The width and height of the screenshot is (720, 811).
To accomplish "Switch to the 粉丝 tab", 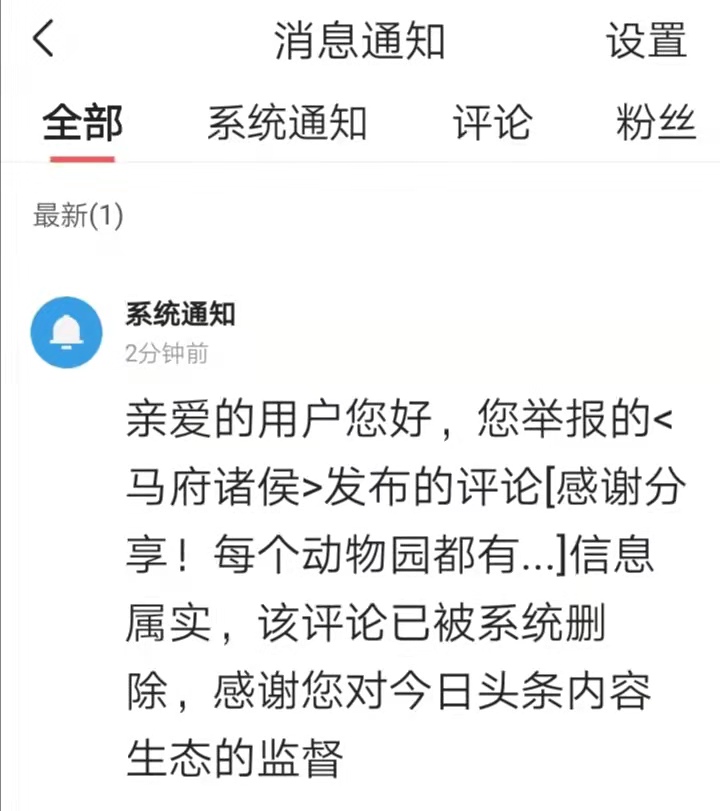I will (x=655, y=124).
